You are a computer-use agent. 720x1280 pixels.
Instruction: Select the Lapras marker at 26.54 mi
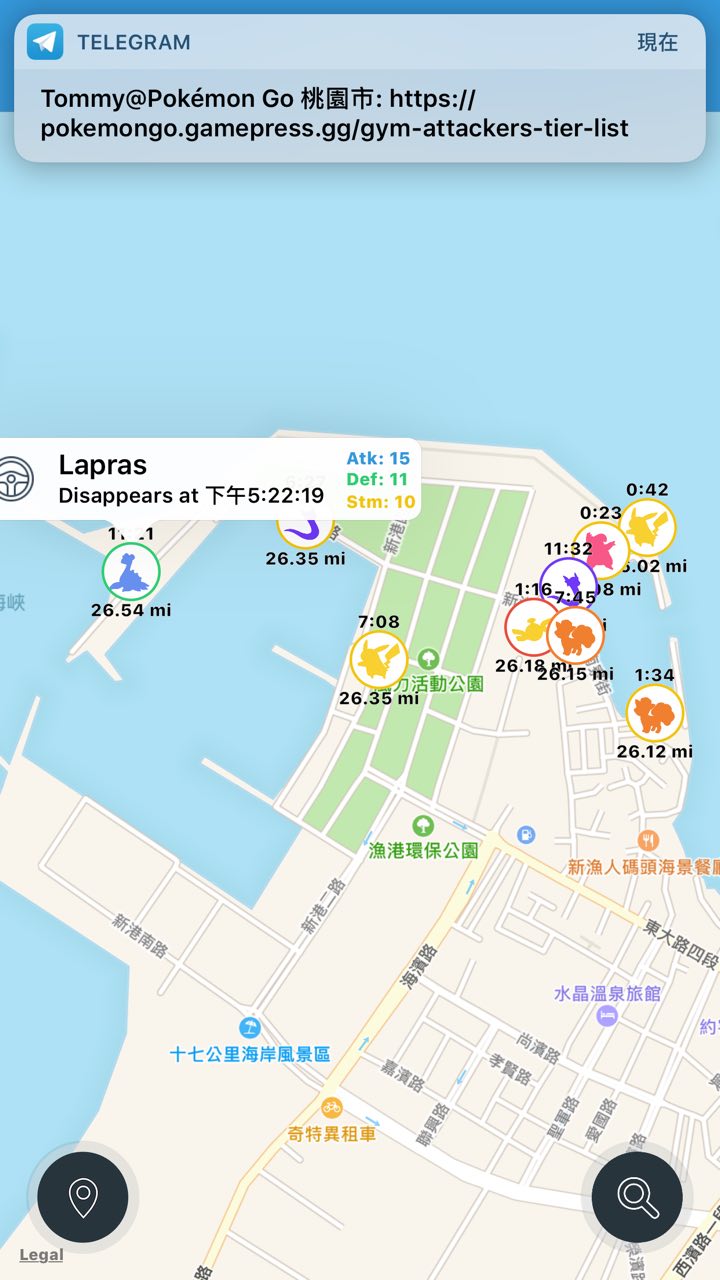(131, 572)
